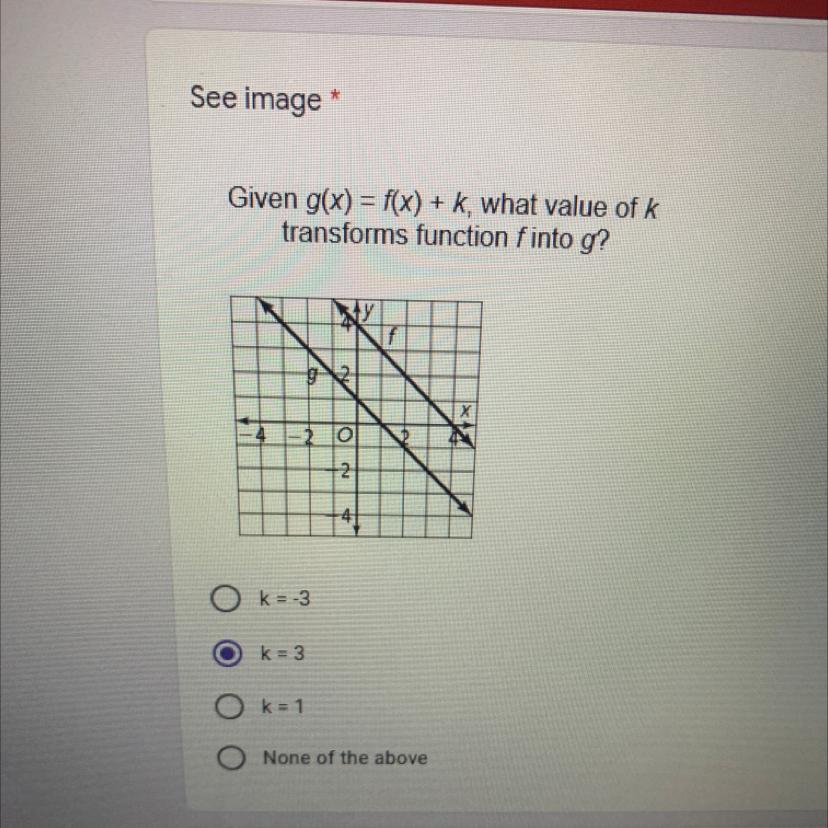Select the k = -3 option
828x828 pixels.
221,599
